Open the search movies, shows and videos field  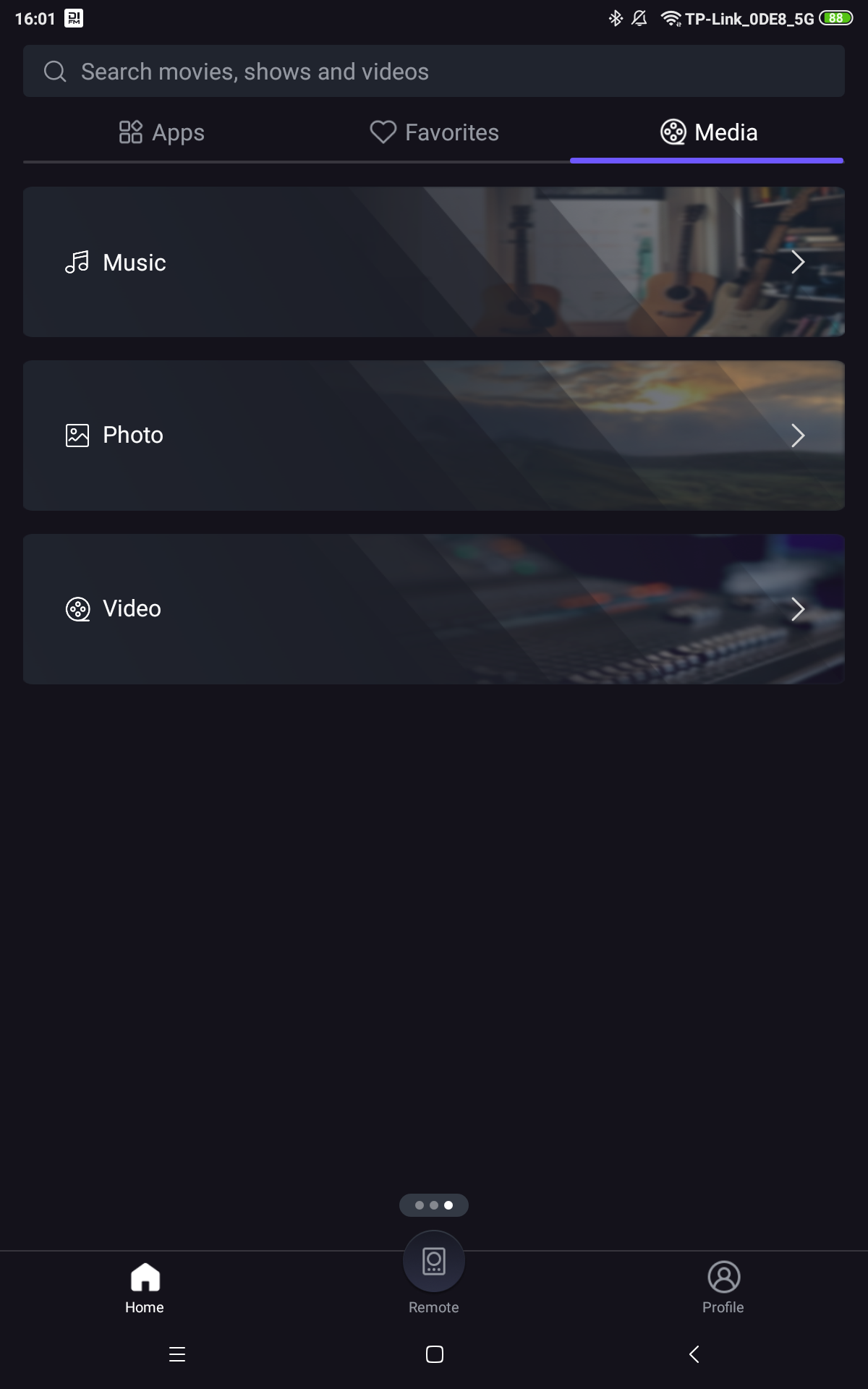[434, 71]
